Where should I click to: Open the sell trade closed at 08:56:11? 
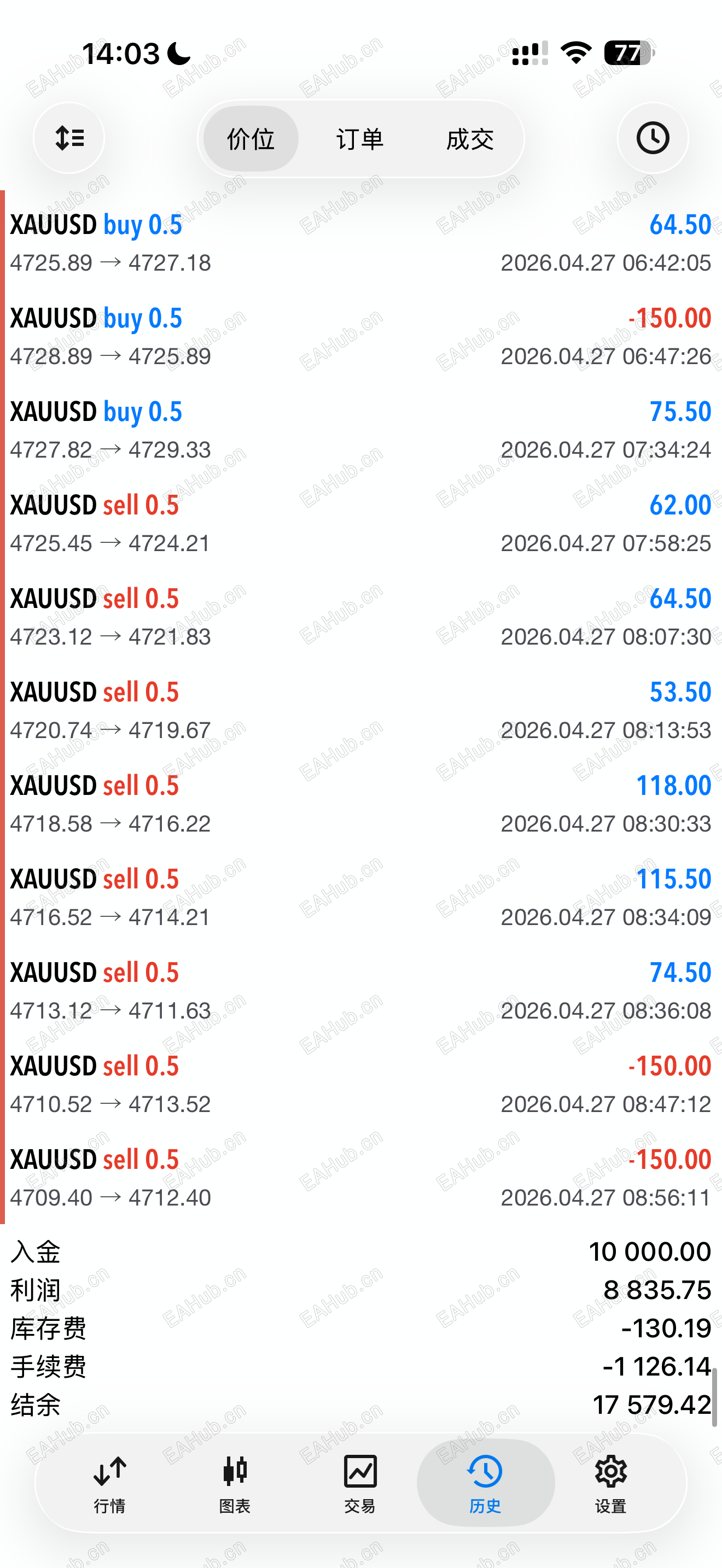click(x=360, y=1178)
